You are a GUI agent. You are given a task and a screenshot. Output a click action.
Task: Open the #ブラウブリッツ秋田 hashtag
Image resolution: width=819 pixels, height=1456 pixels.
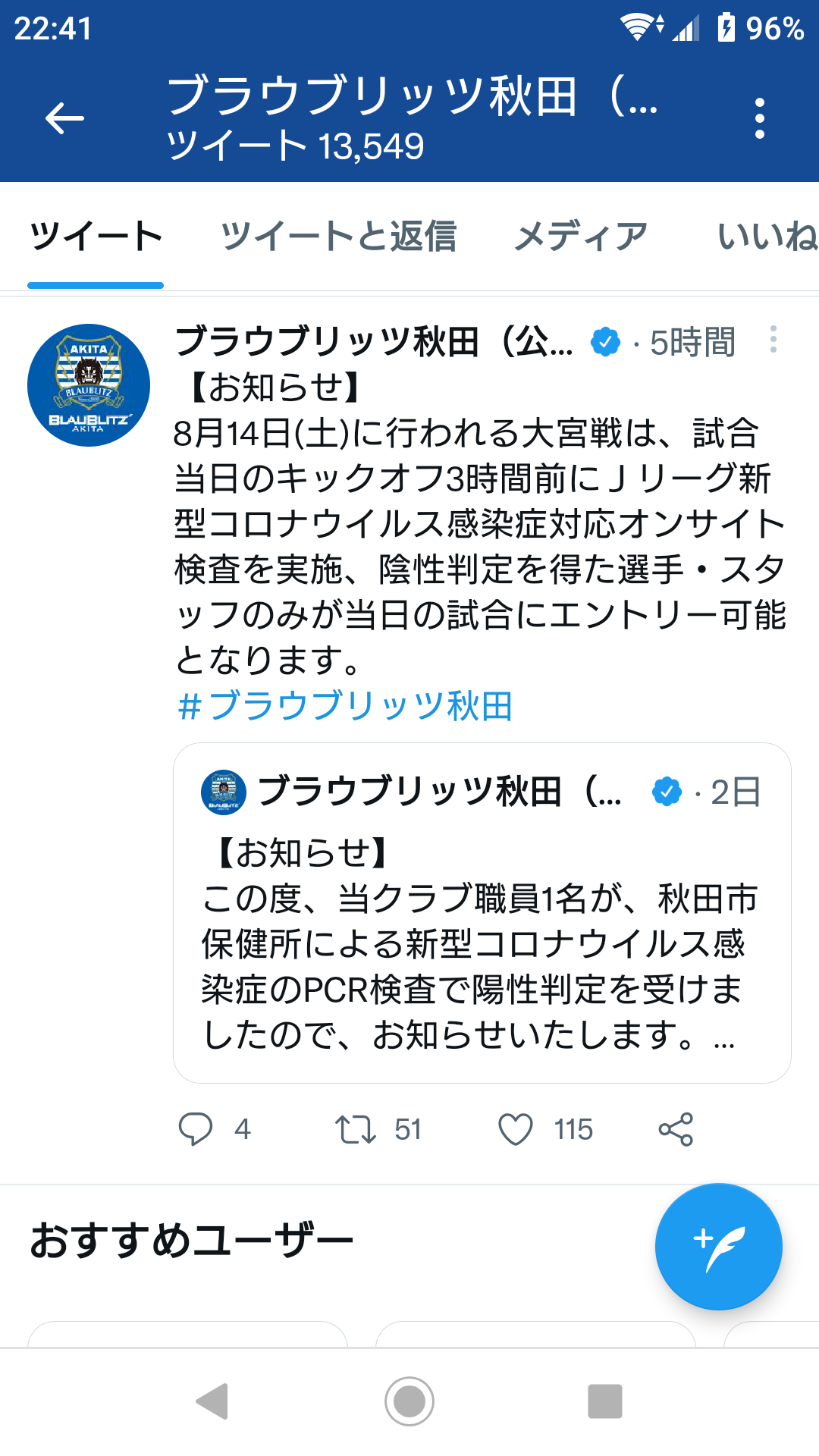(x=345, y=705)
